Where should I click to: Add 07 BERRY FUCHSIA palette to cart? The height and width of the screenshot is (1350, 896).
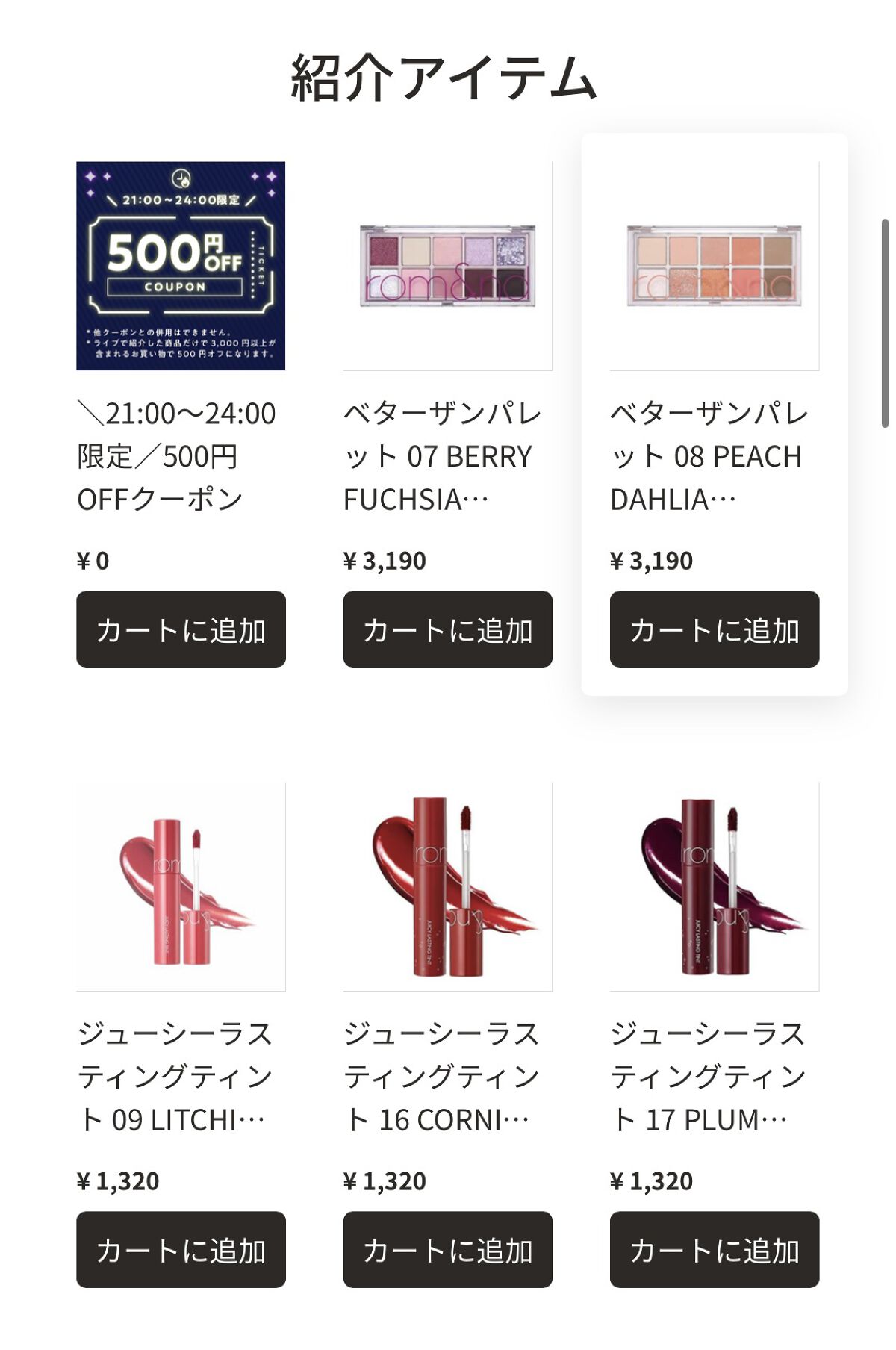point(447,629)
